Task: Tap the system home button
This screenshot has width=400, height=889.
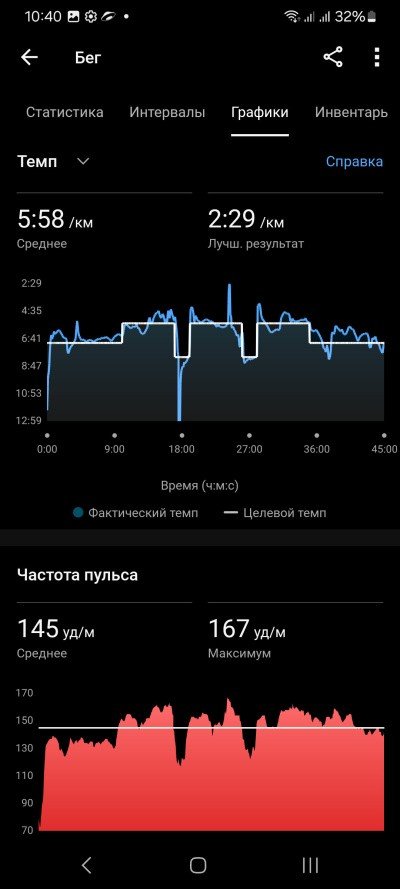Action: [x=198, y=865]
